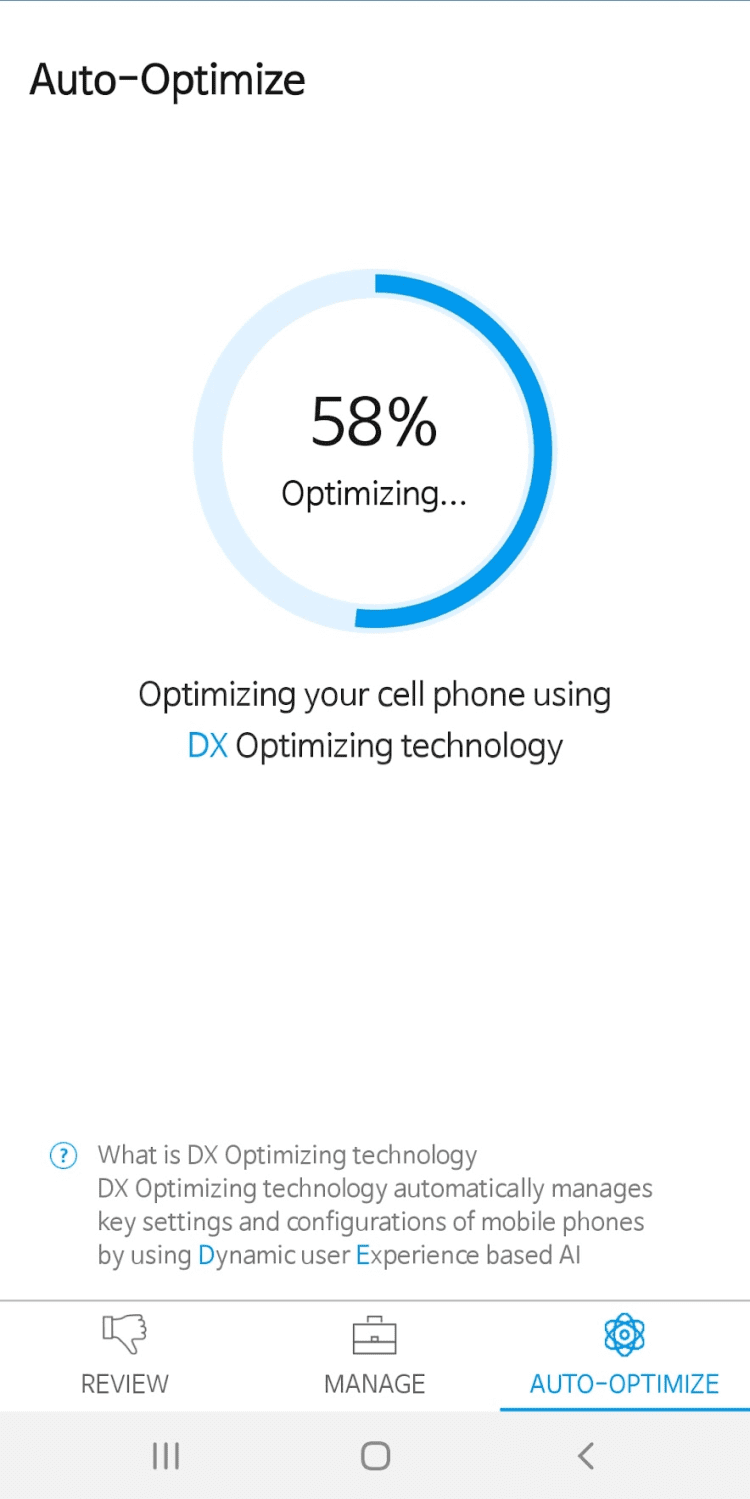Open the Manage tab
The width and height of the screenshot is (750, 1499).
tap(375, 1356)
